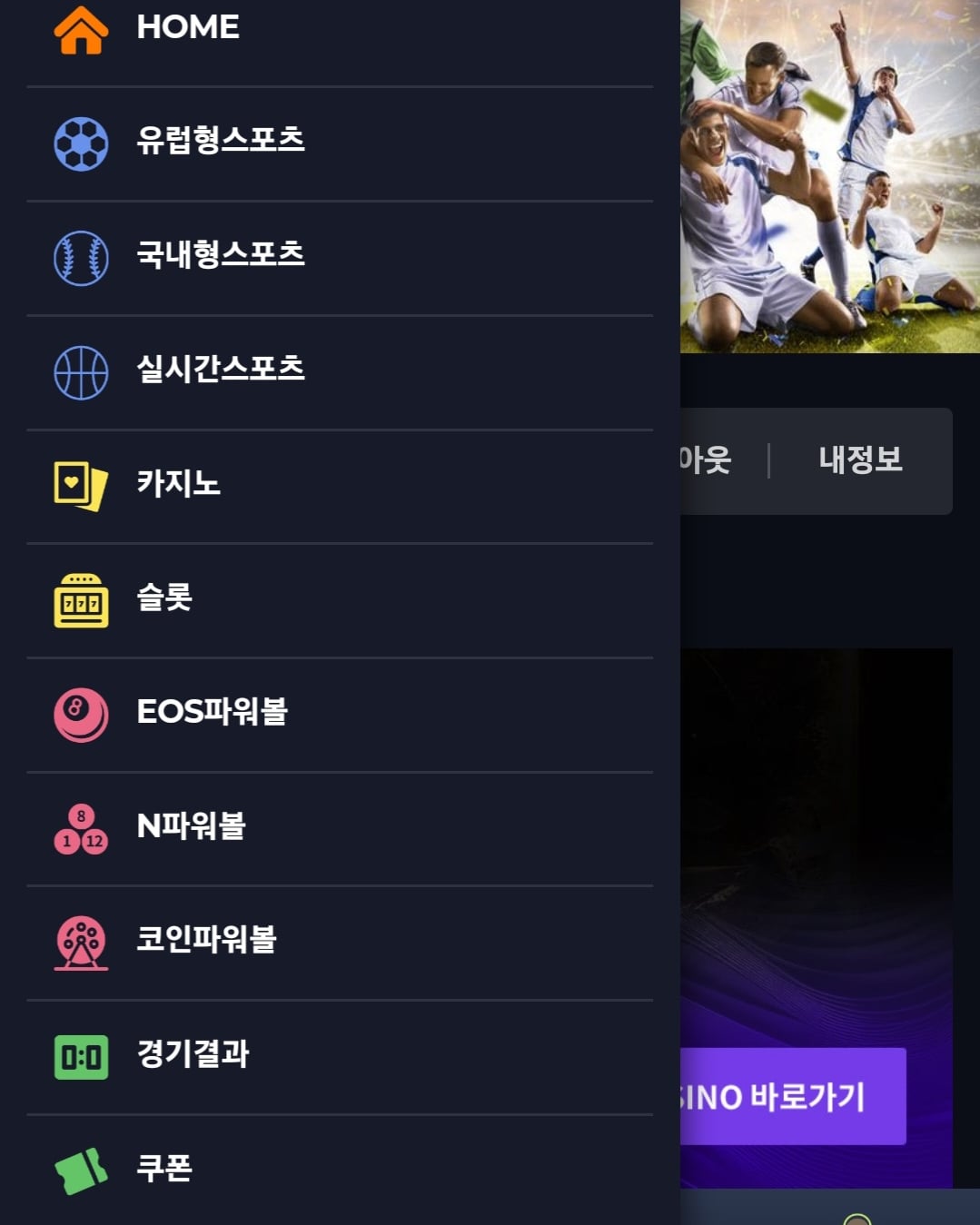
Task: Open 코인파워볼 menu item
Action: click(206, 942)
